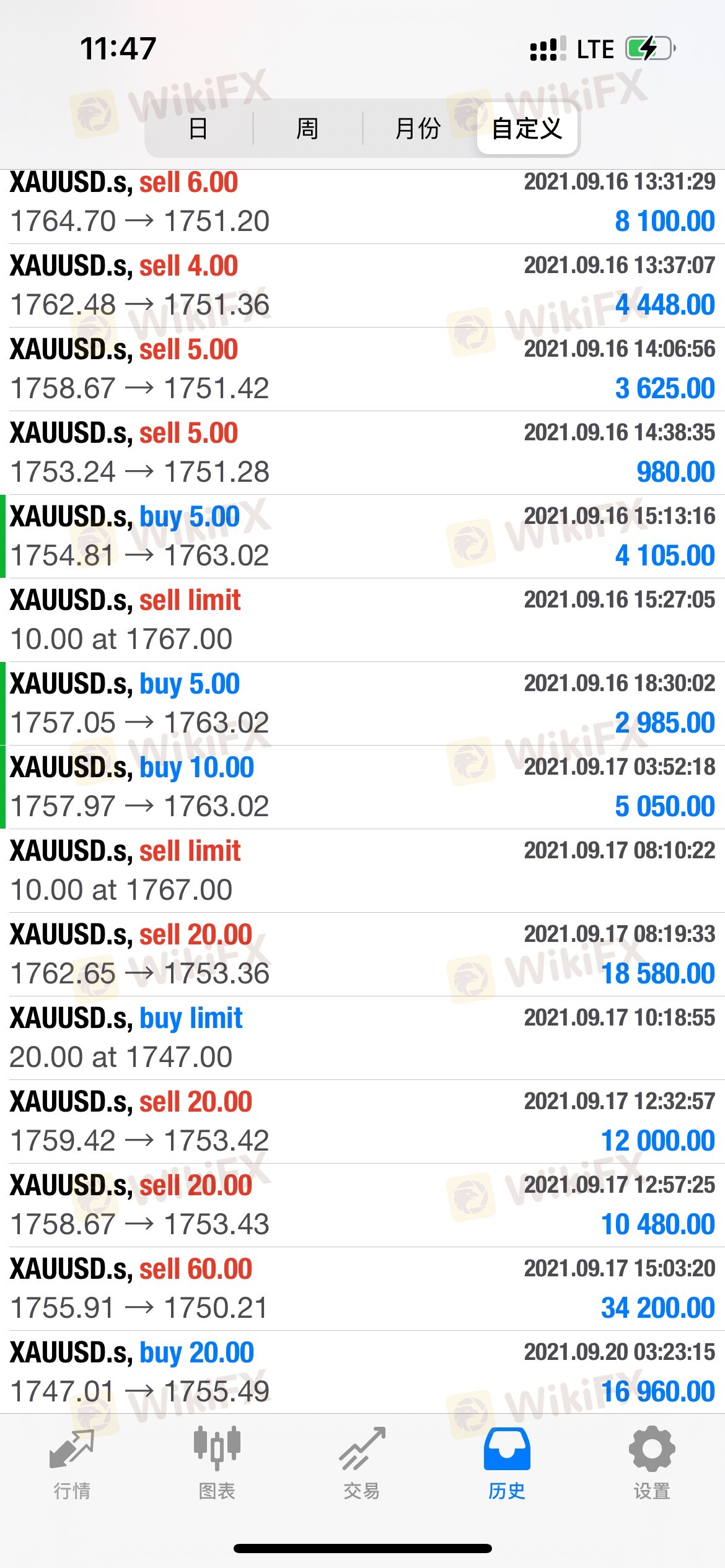
Task: View the buy 5.00 trade at 15:13:16
Action: click(362, 536)
